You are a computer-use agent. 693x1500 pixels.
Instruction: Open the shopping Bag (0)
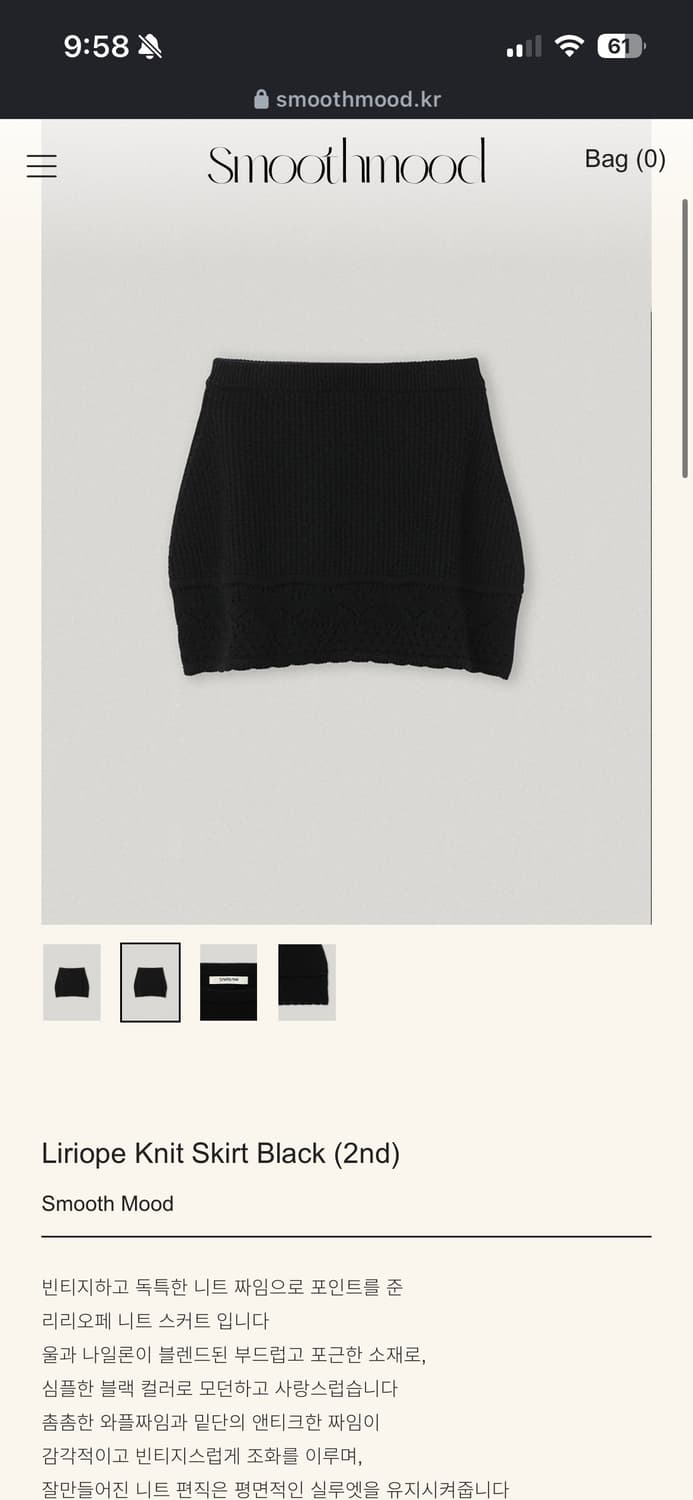click(x=625, y=159)
